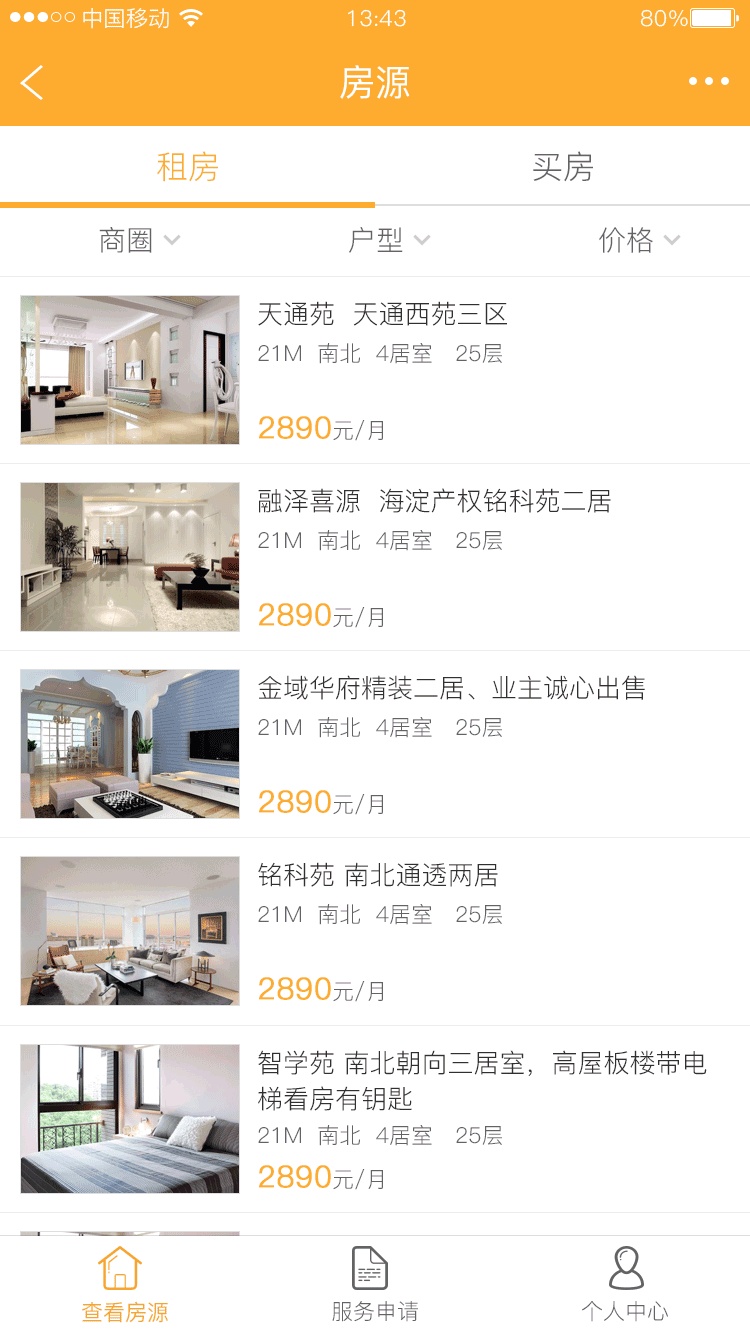
Task: Open the 个人中心 tab
Action: [x=625, y=1284]
